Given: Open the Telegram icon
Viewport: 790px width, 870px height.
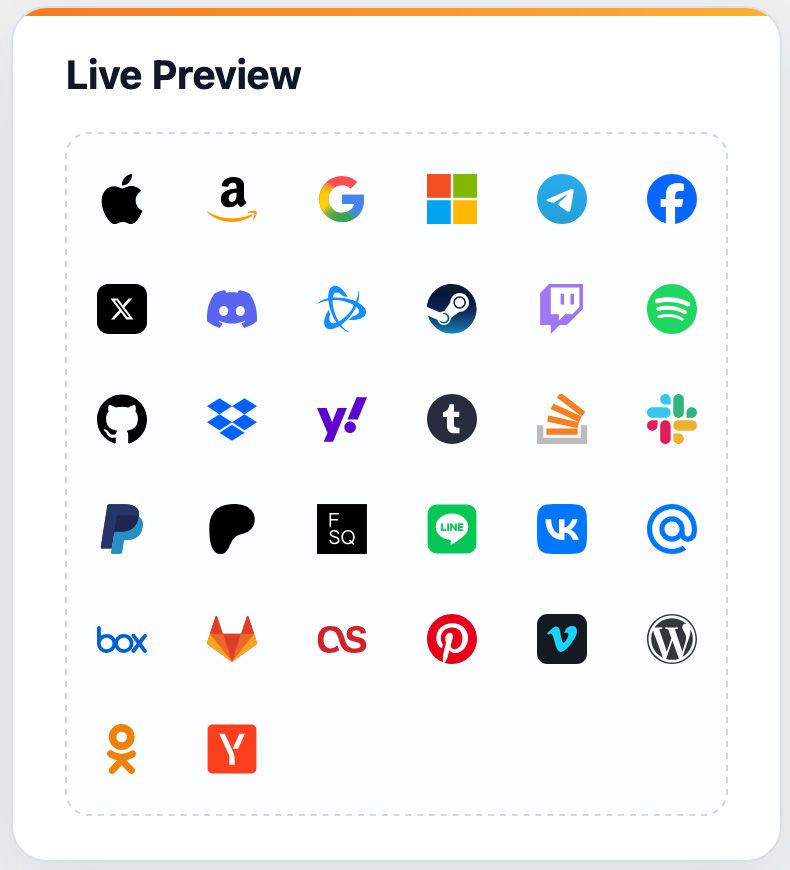Looking at the screenshot, I should coord(562,199).
